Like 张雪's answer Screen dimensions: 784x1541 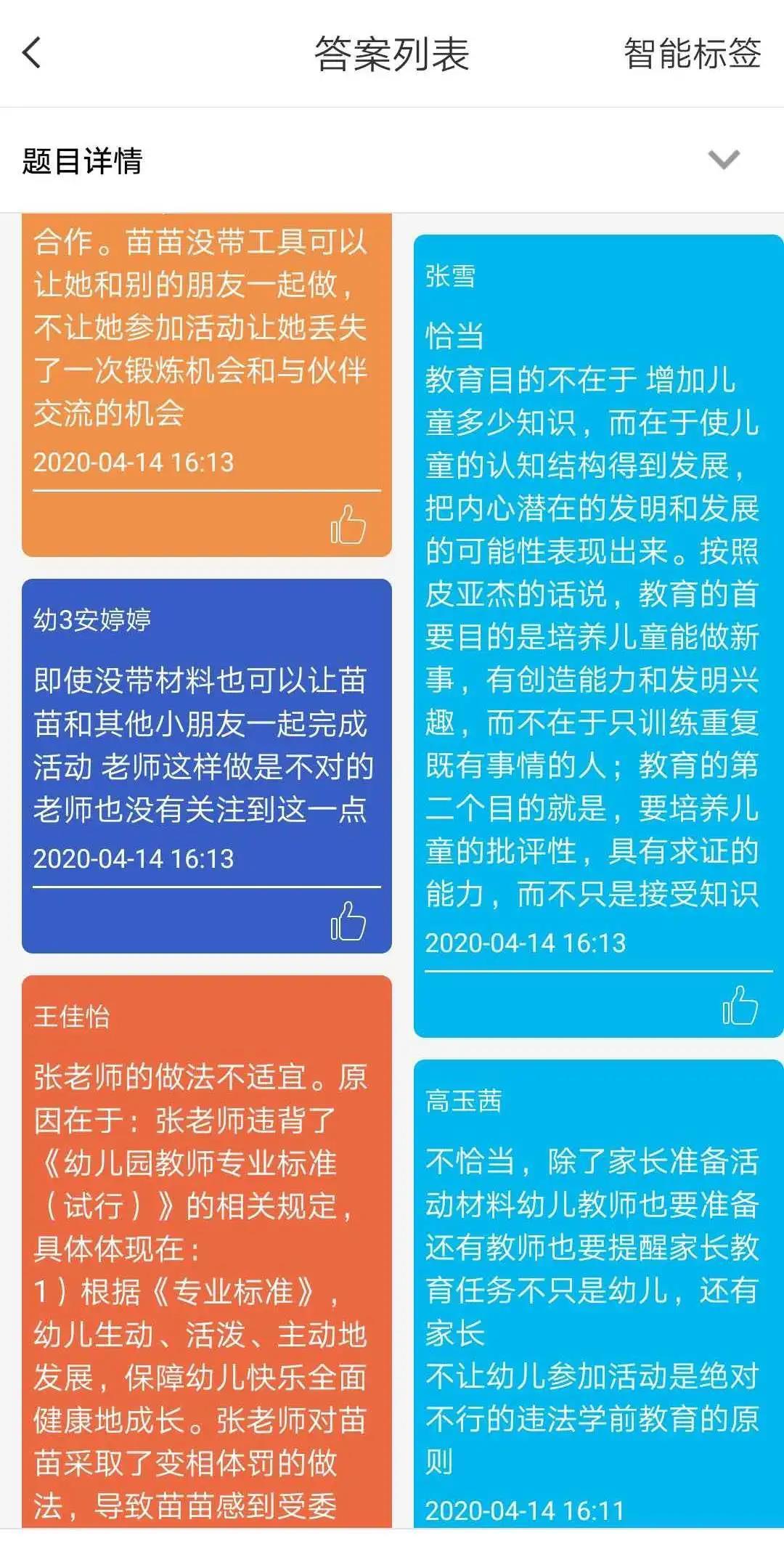[740, 1006]
